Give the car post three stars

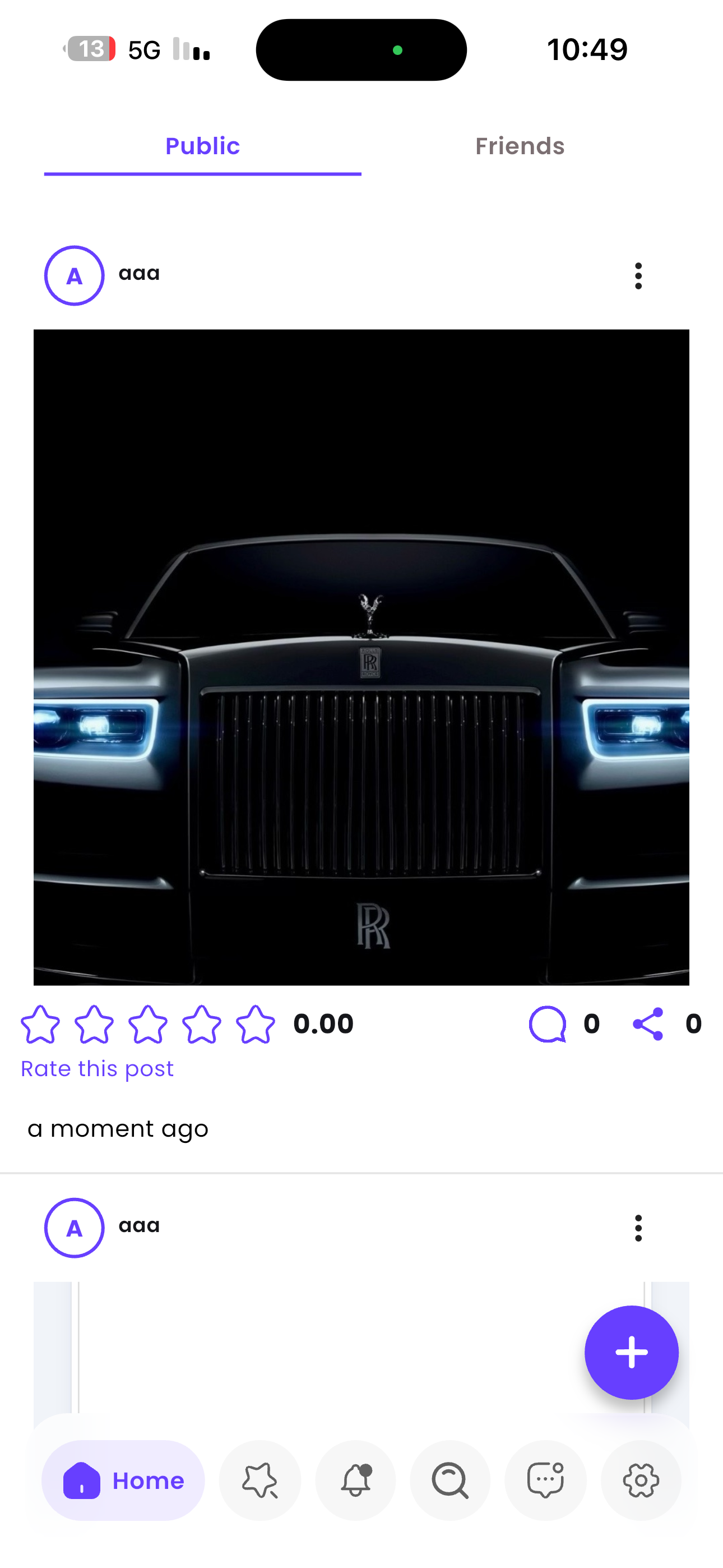click(x=148, y=1024)
